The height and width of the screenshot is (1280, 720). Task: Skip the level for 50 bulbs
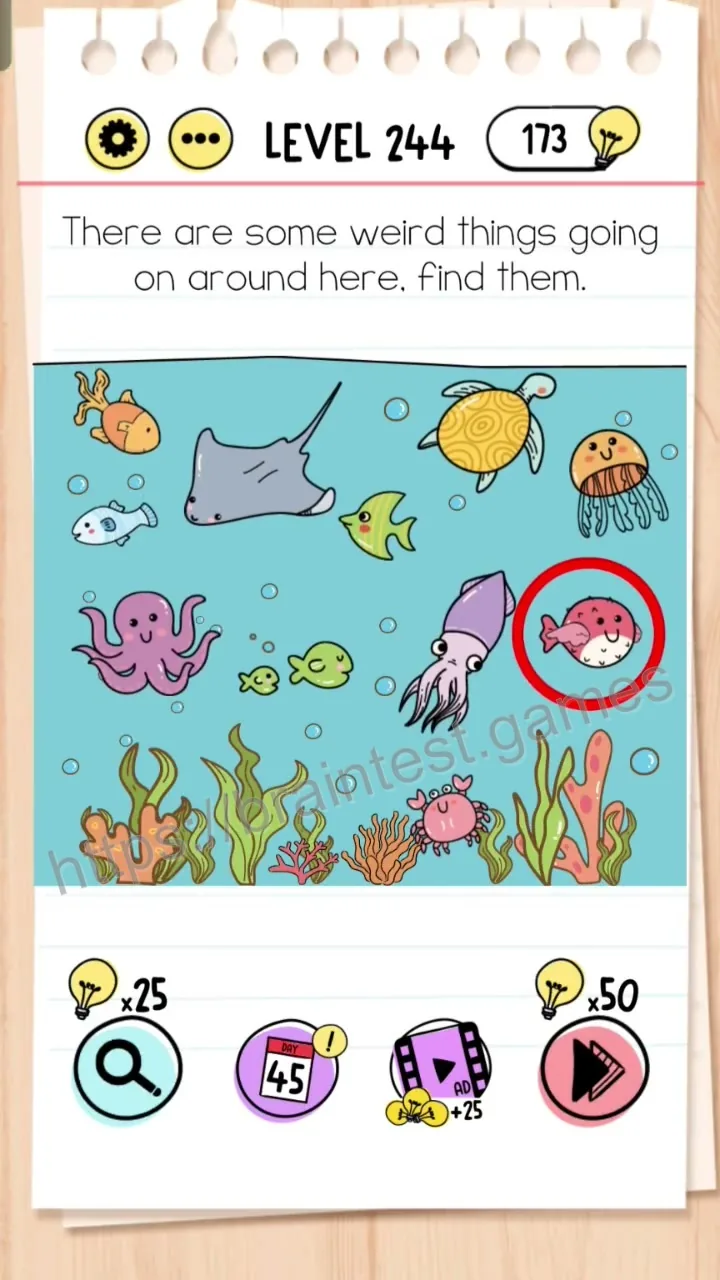click(x=595, y=1067)
